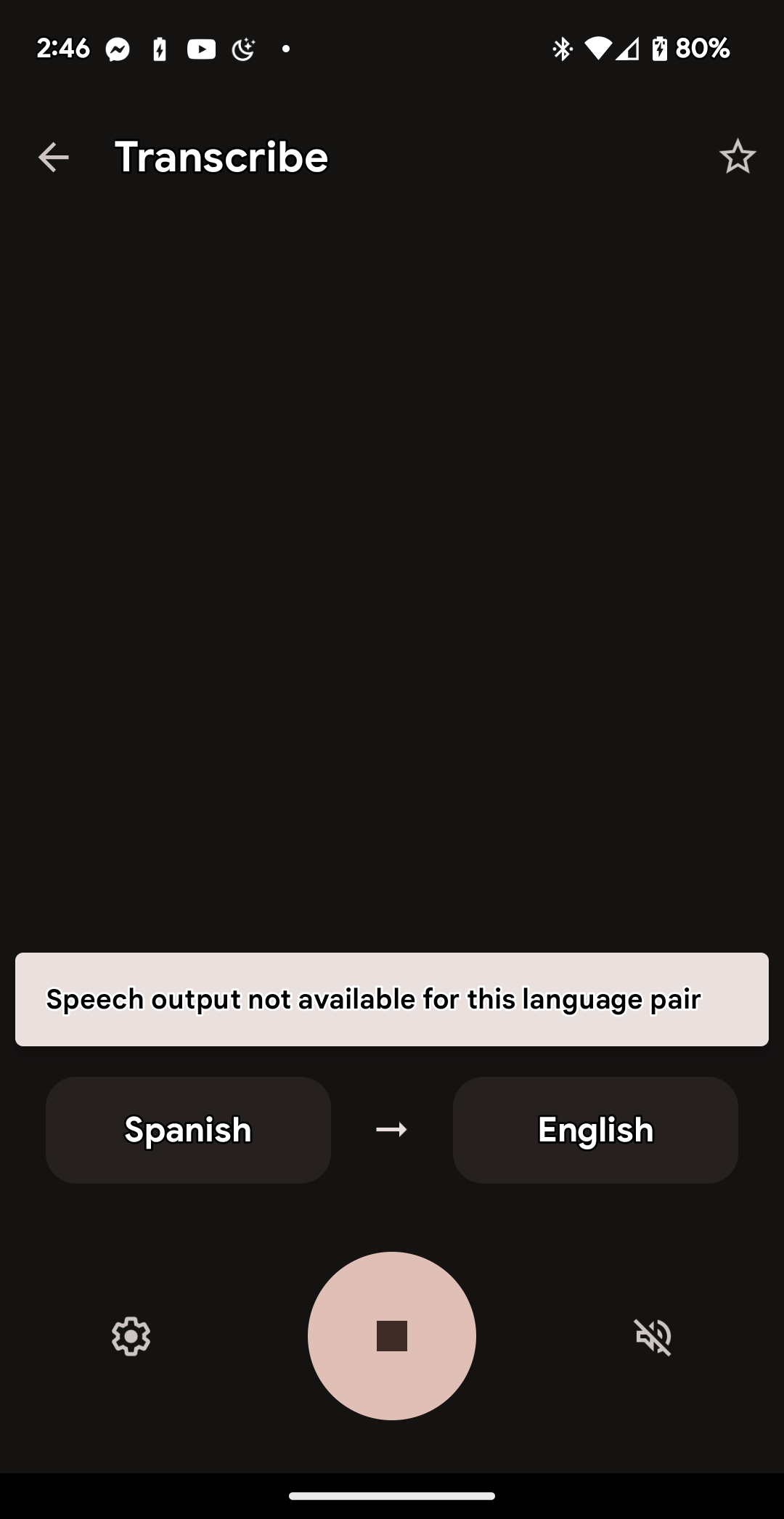This screenshot has height=1519, width=784.
Task: Tap the arrow between language buttons
Action: point(391,1130)
